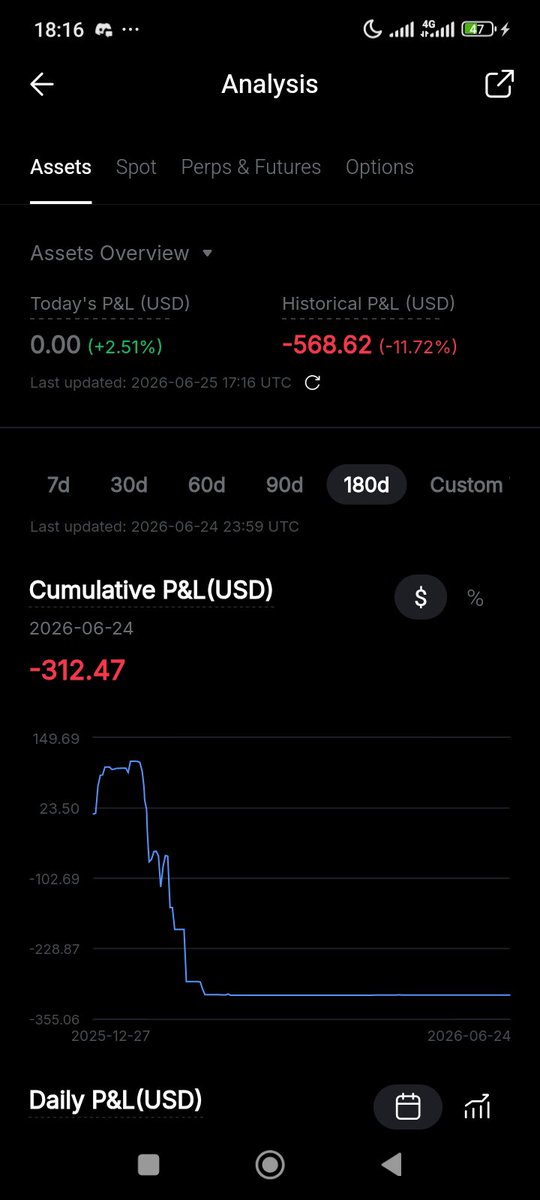Tap the system home button
540x1200 pixels.
tap(270, 1165)
